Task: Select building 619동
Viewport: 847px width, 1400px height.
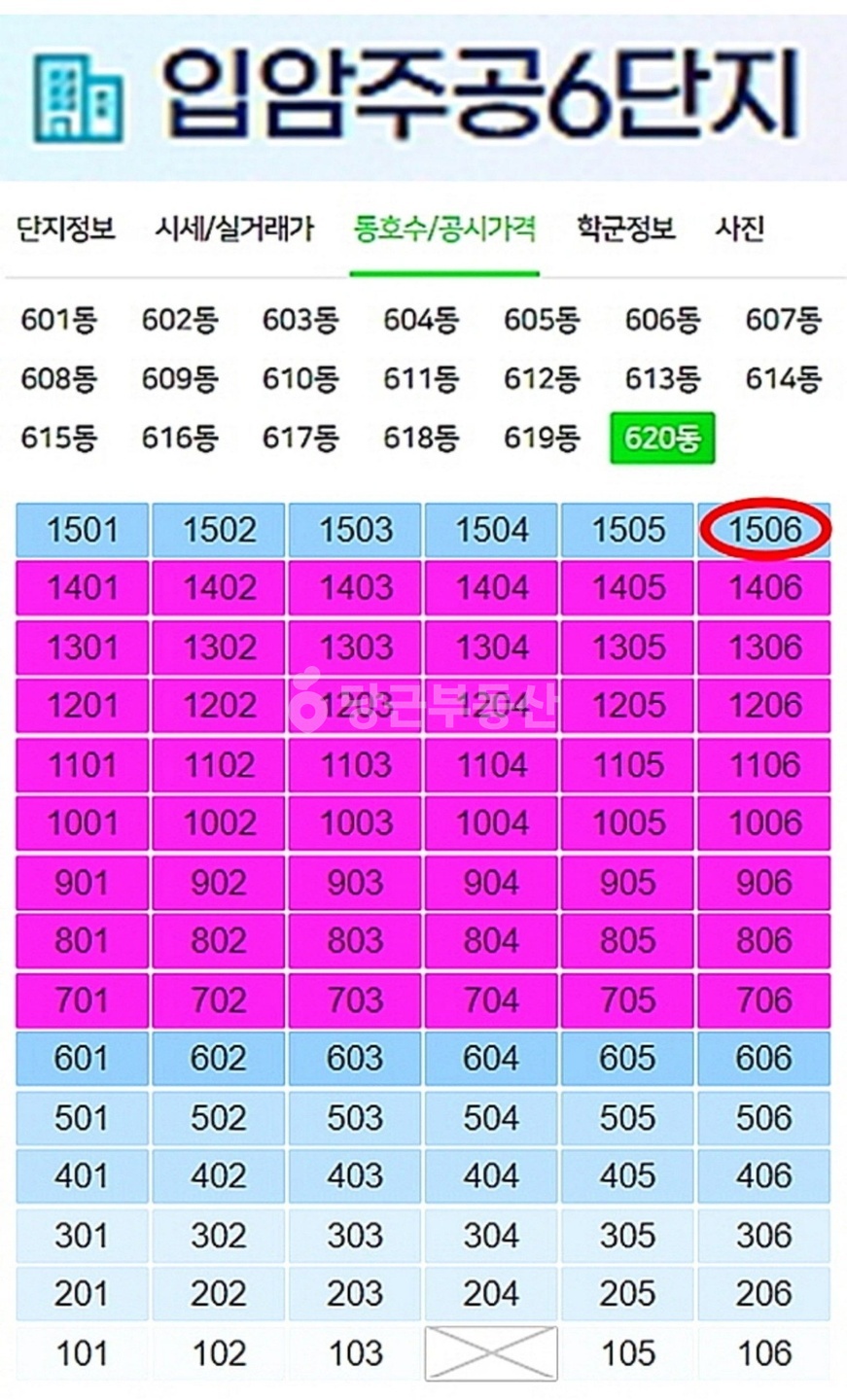Action: 542,437
